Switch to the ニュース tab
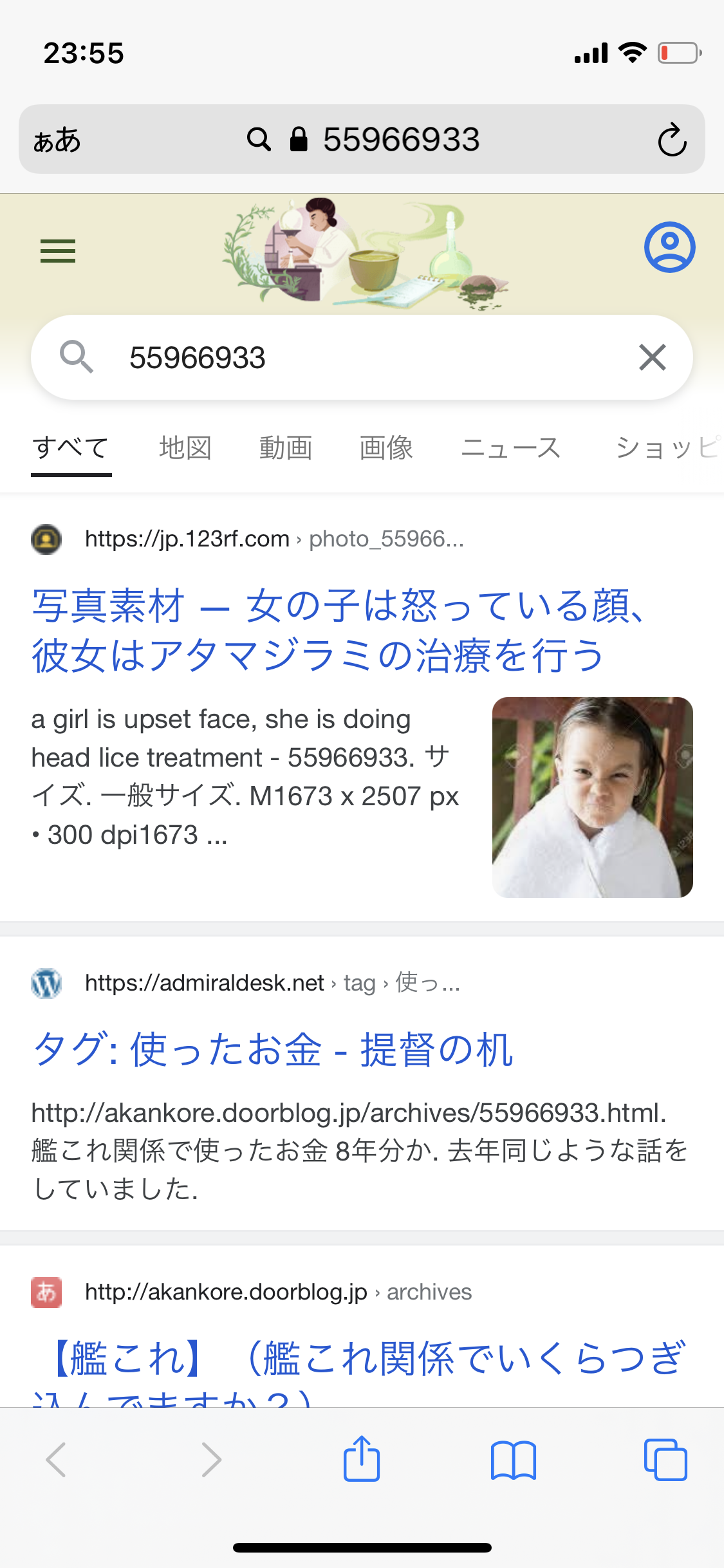Viewport: 724px width, 1568px height. (x=511, y=447)
